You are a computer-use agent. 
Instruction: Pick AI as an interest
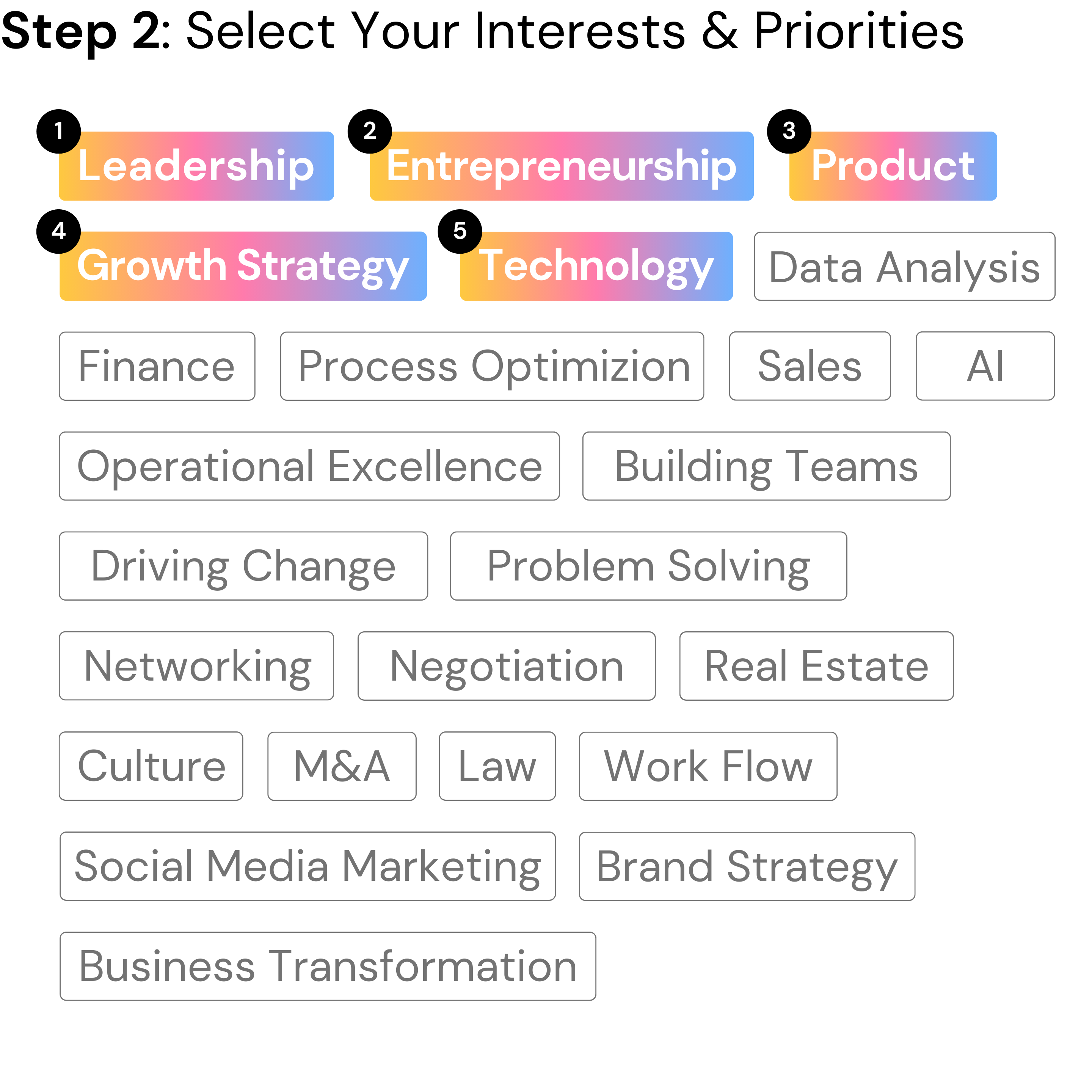[x=985, y=366]
